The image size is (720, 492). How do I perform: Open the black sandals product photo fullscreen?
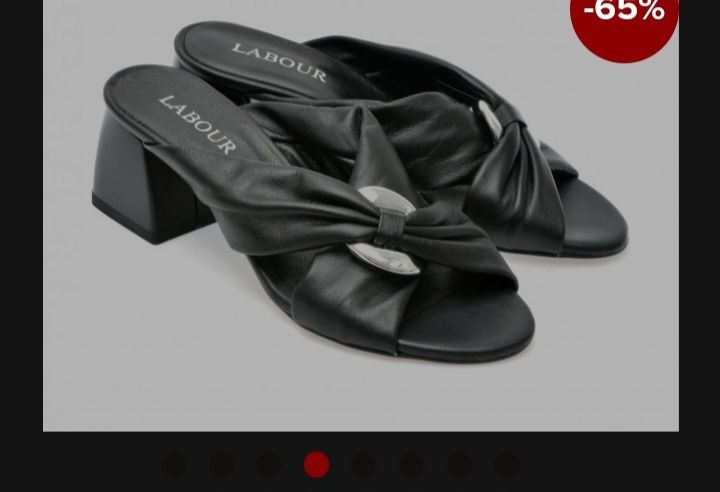360,215
